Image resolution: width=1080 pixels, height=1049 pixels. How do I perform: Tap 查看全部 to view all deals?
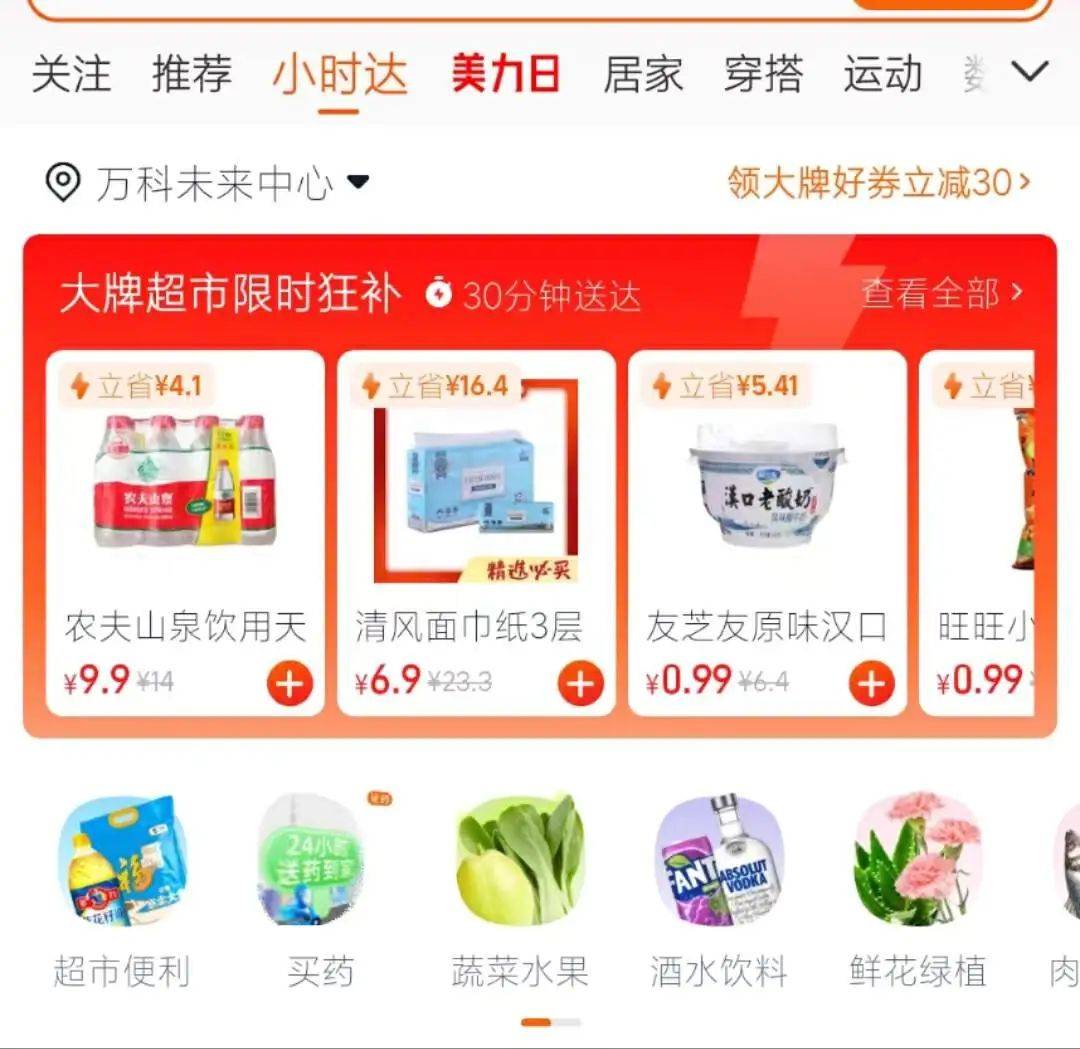pyautogui.click(x=942, y=293)
